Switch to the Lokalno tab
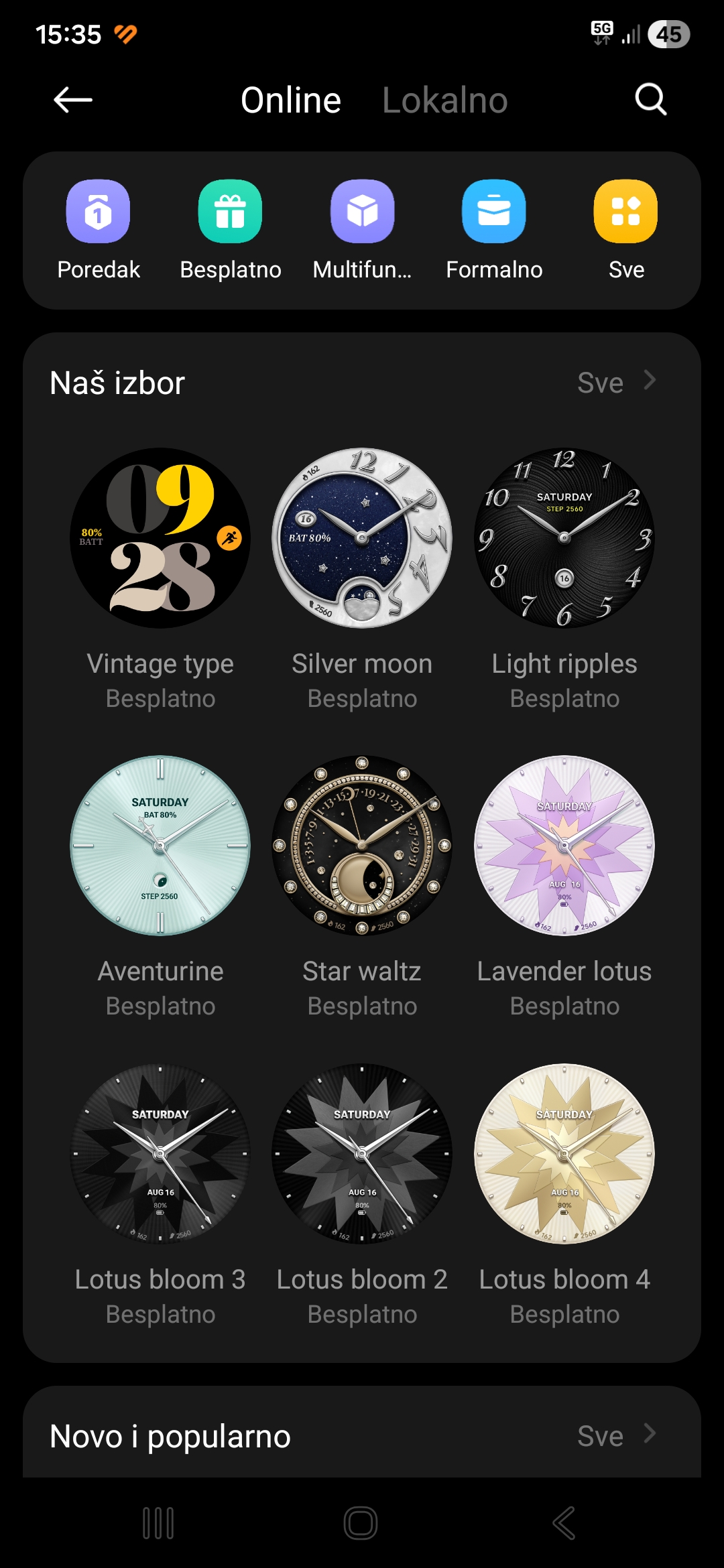The image size is (724, 1568). 444,101
